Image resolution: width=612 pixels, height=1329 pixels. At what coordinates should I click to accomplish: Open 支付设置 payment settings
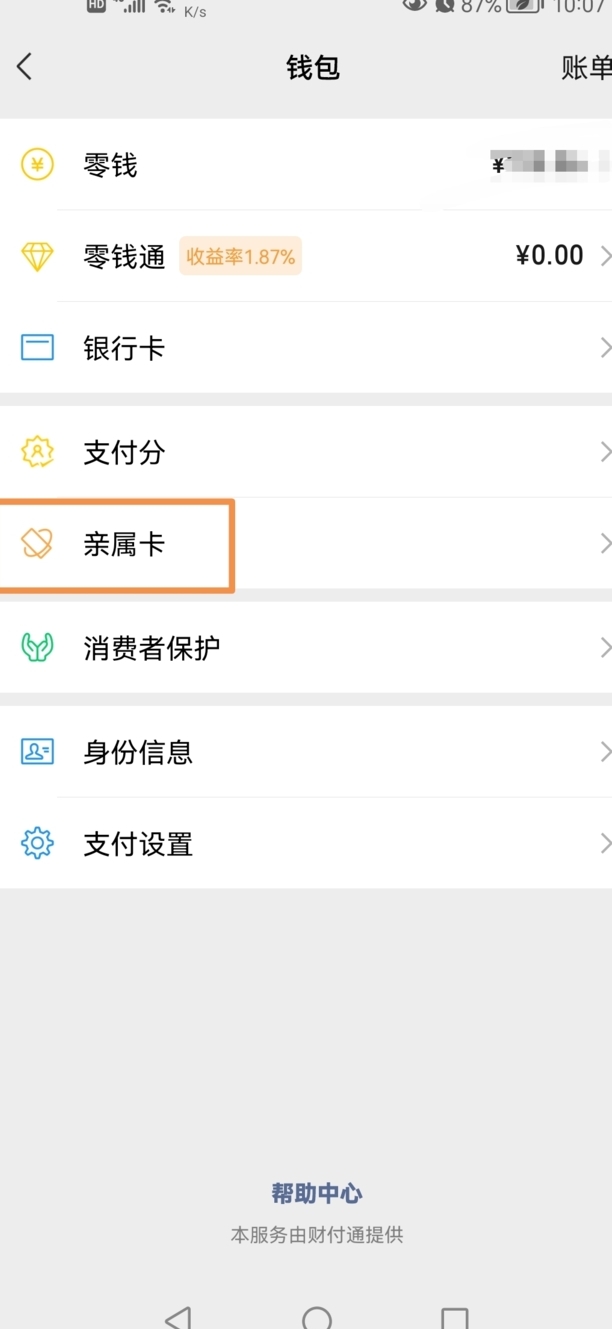pyautogui.click(x=306, y=844)
